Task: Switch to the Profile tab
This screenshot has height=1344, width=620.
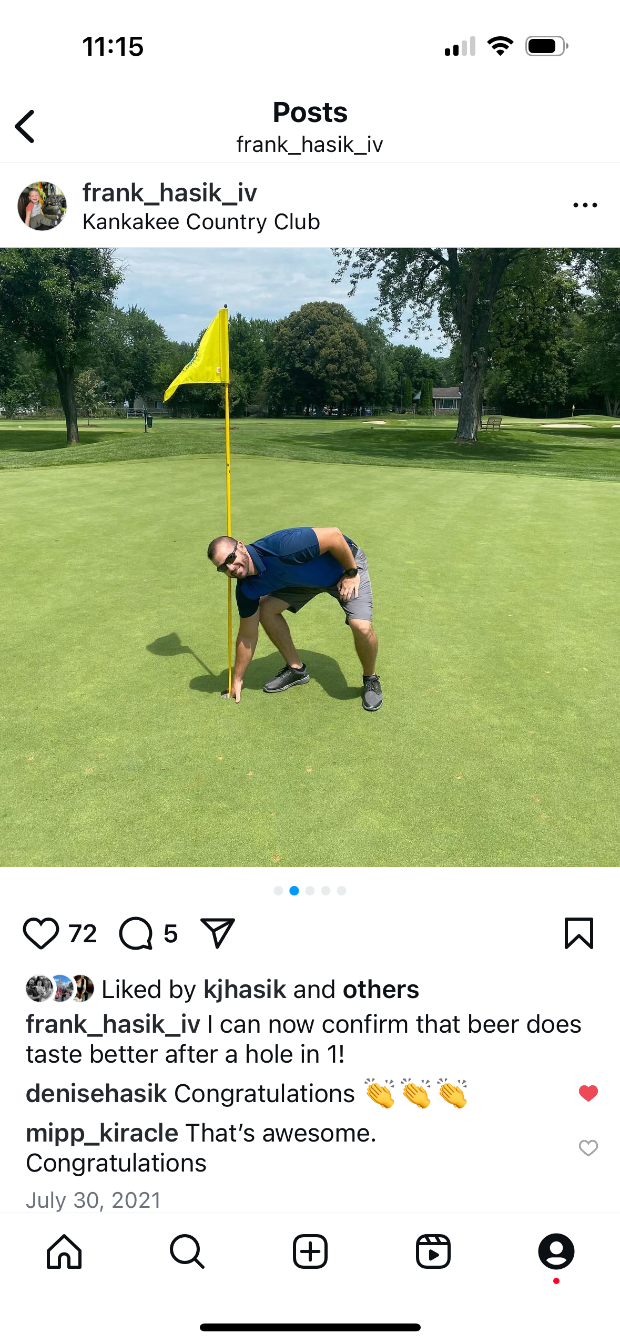Action: click(556, 1251)
